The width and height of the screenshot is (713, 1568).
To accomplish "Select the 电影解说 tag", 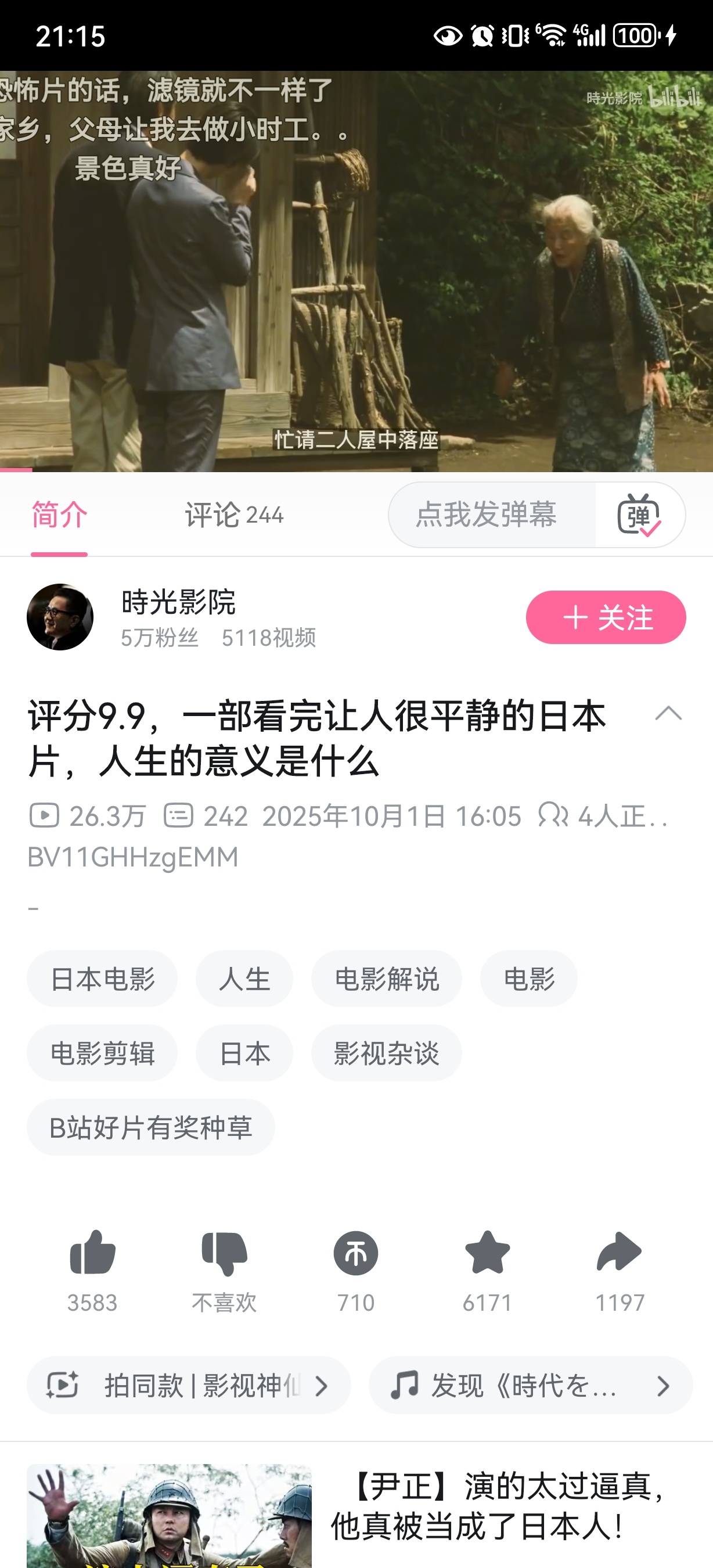I will pyautogui.click(x=386, y=979).
